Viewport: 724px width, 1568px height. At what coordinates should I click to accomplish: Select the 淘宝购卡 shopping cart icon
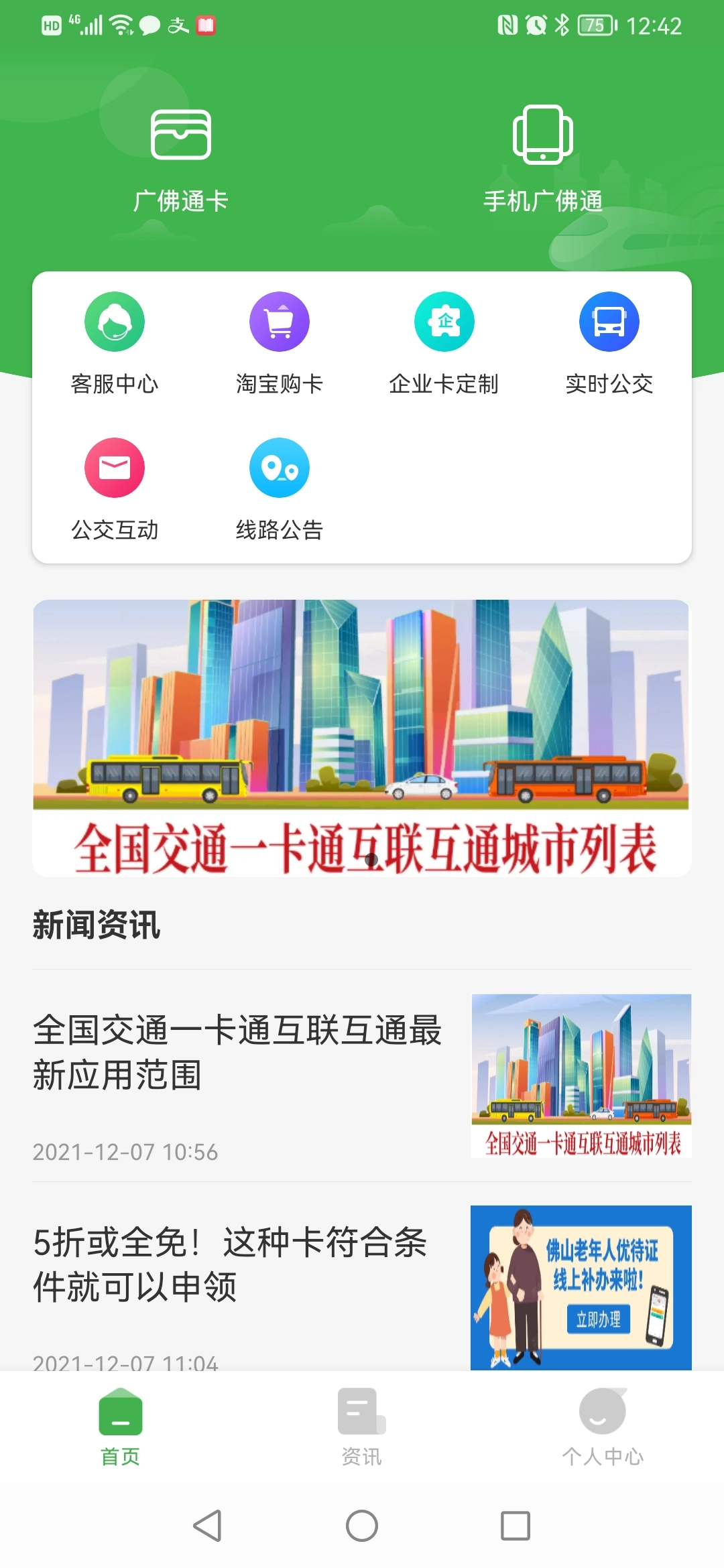point(280,321)
